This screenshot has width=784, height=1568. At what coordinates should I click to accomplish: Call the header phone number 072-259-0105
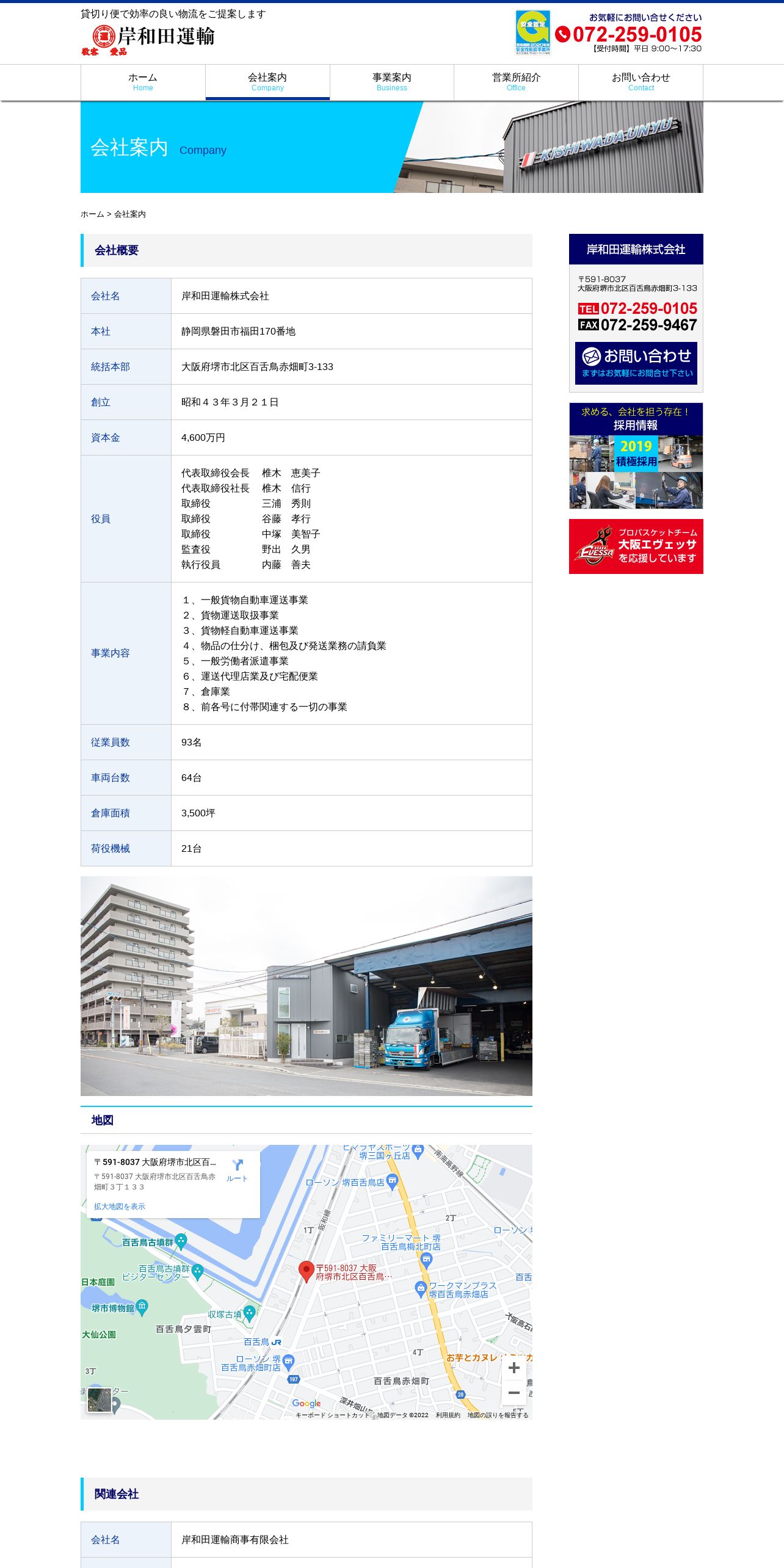pos(636,34)
